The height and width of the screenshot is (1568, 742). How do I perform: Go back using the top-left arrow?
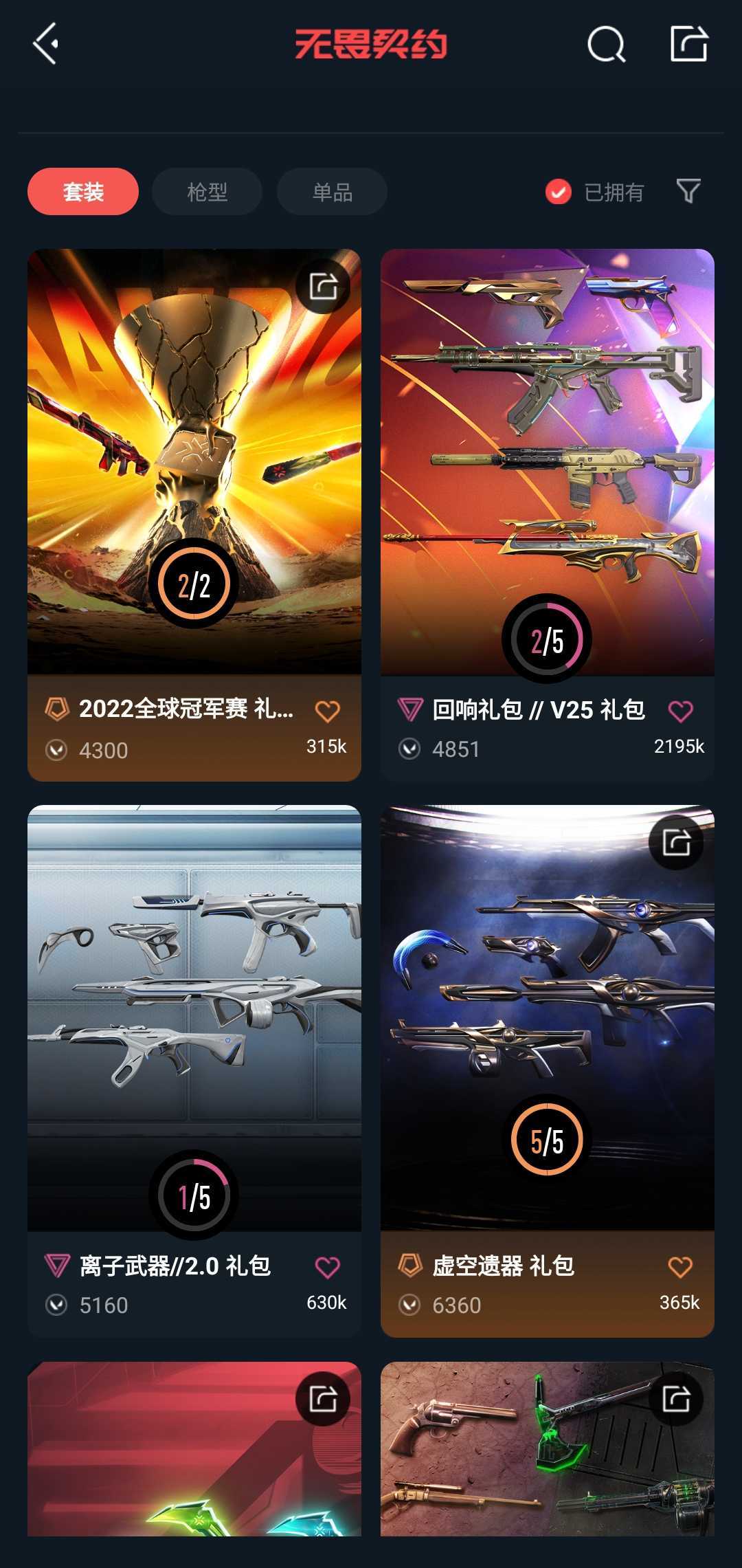(x=46, y=44)
